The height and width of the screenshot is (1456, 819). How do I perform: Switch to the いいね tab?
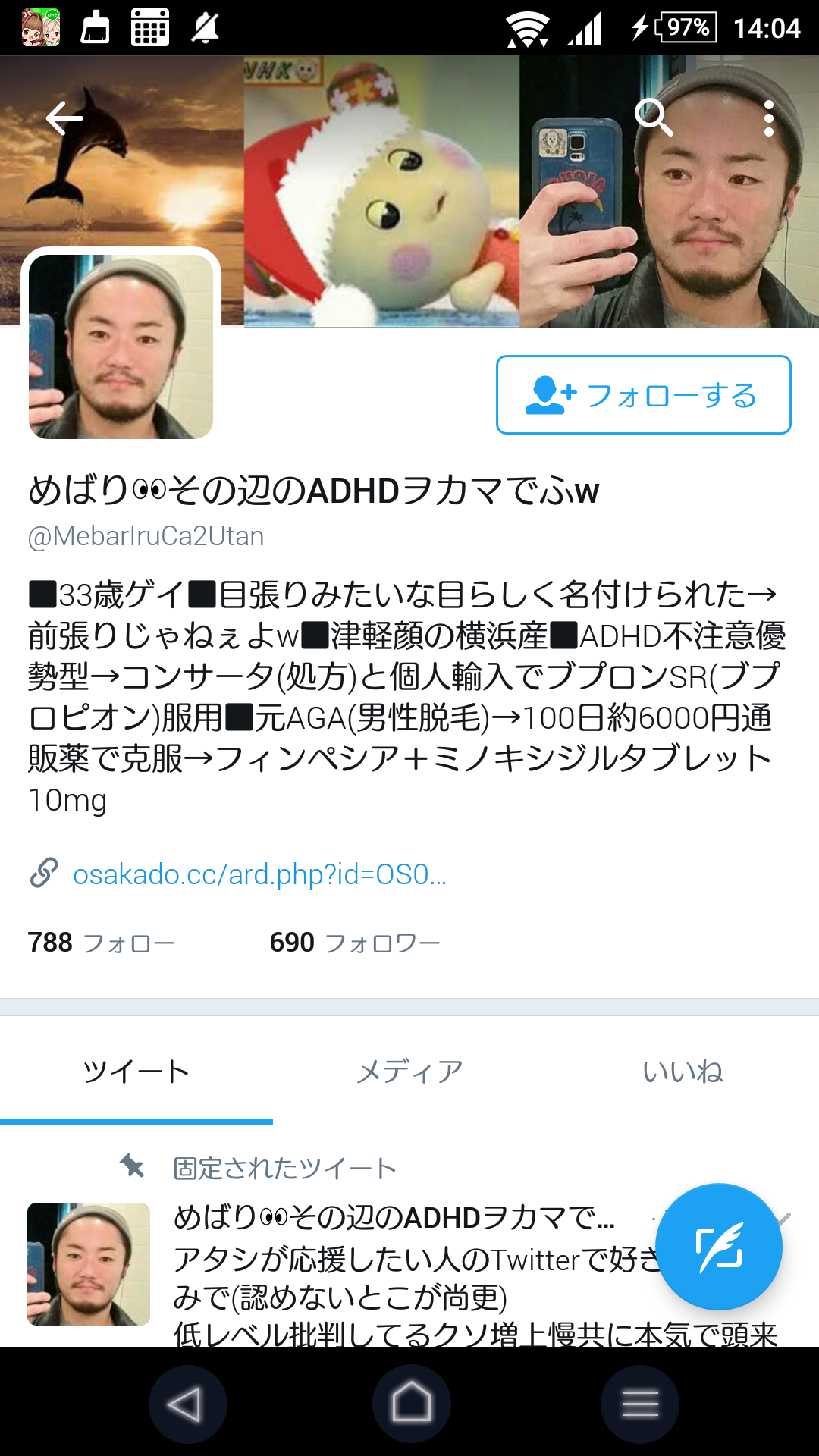pos(682,1072)
